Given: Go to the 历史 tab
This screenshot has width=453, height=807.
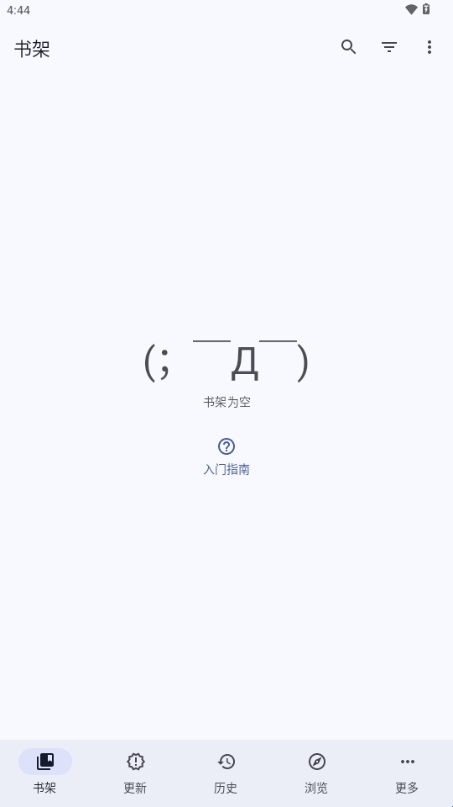Looking at the screenshot, I should 226,772.
